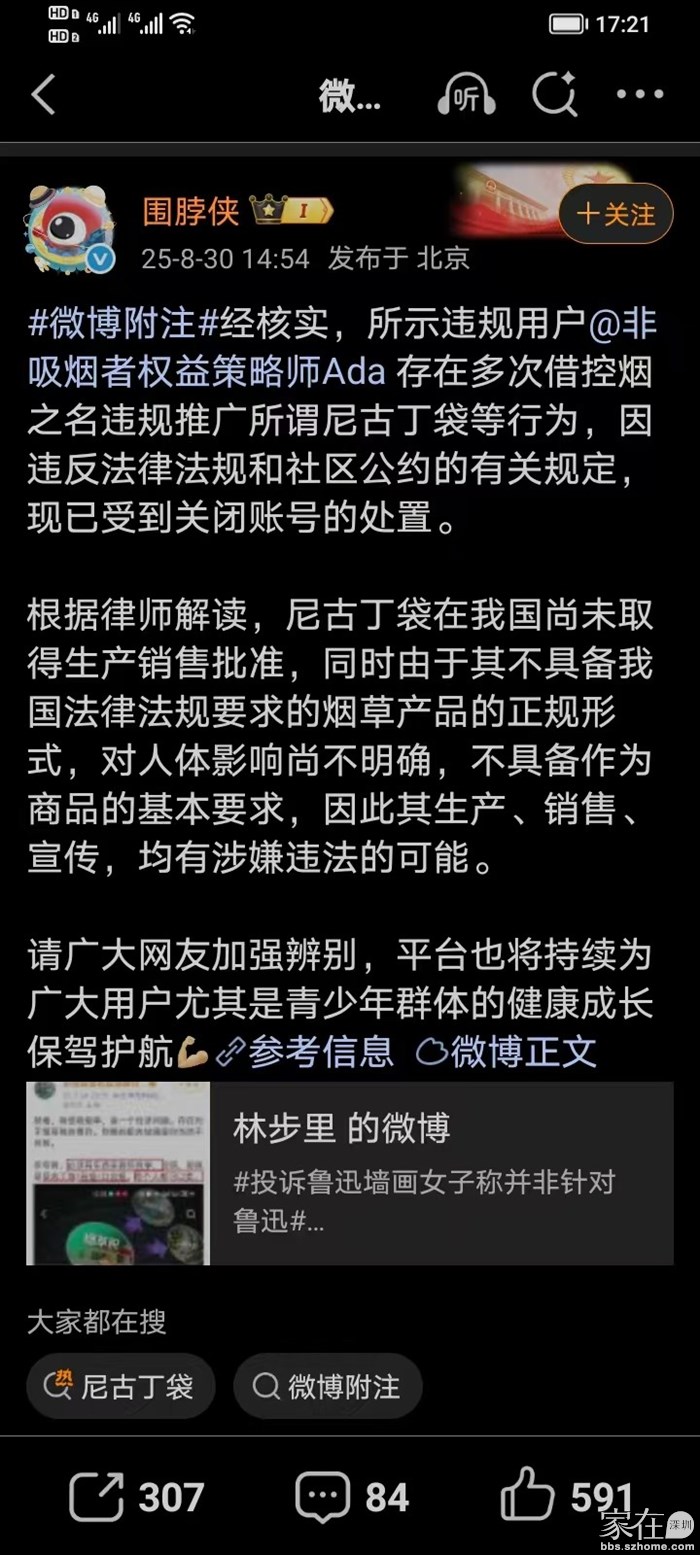
Task: Search the suggested term 微博附注
Action: coord(328,1386)
